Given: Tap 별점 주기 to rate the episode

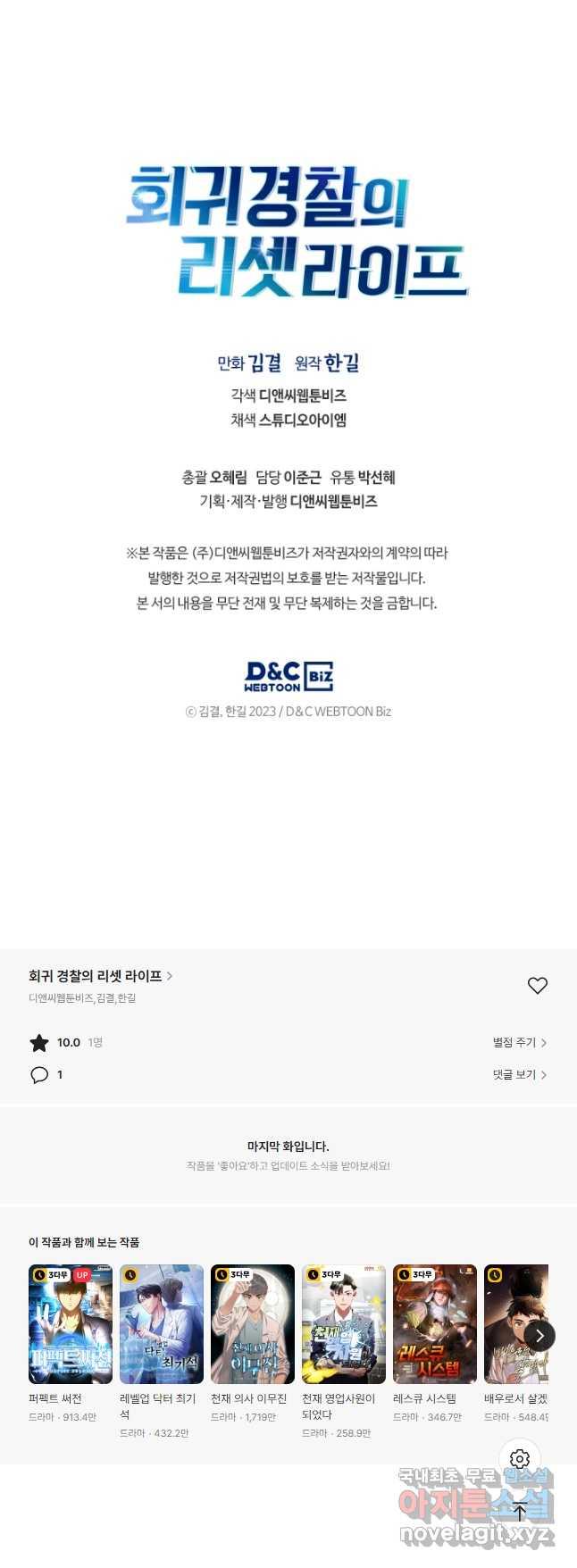Looking at the screenshot, I should click(519, 1042).
